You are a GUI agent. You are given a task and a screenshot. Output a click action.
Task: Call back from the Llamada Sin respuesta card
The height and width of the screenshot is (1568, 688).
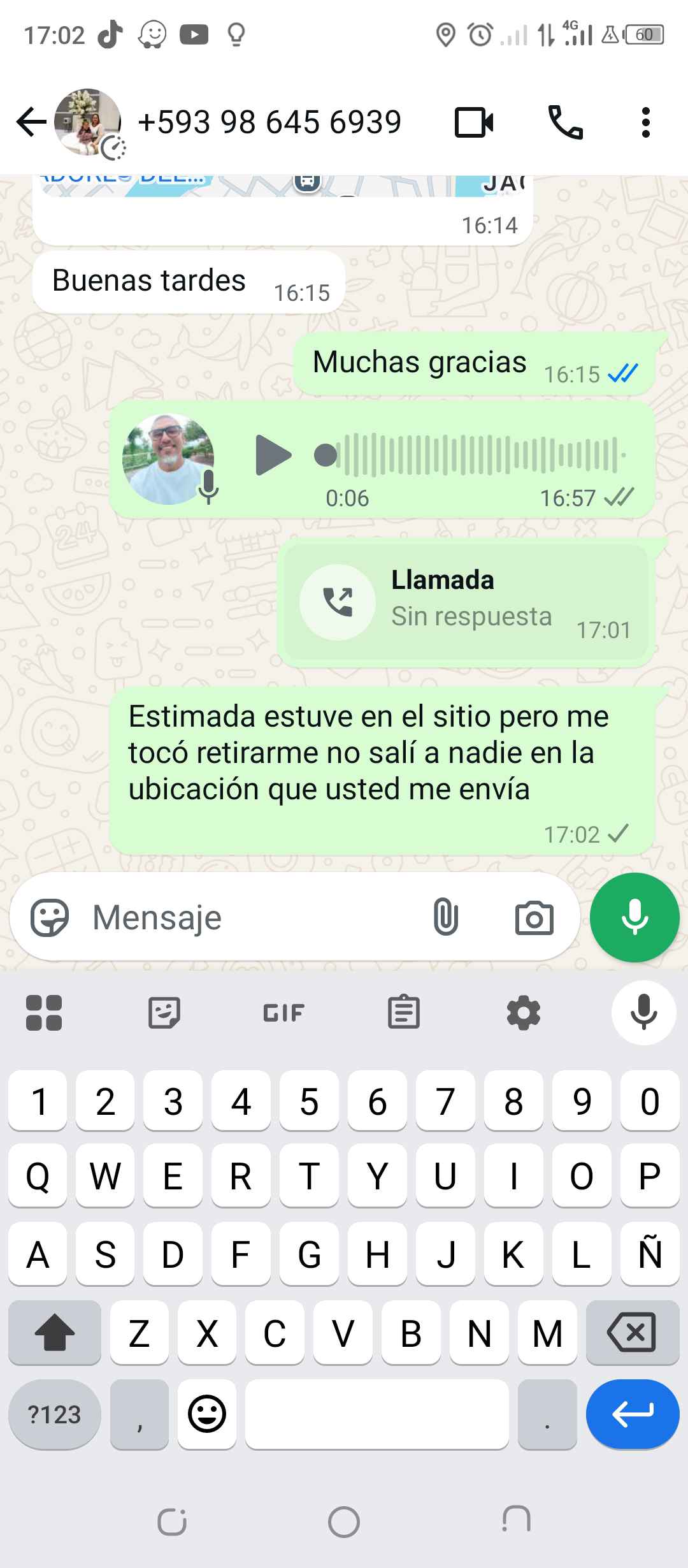pos(338,602)
